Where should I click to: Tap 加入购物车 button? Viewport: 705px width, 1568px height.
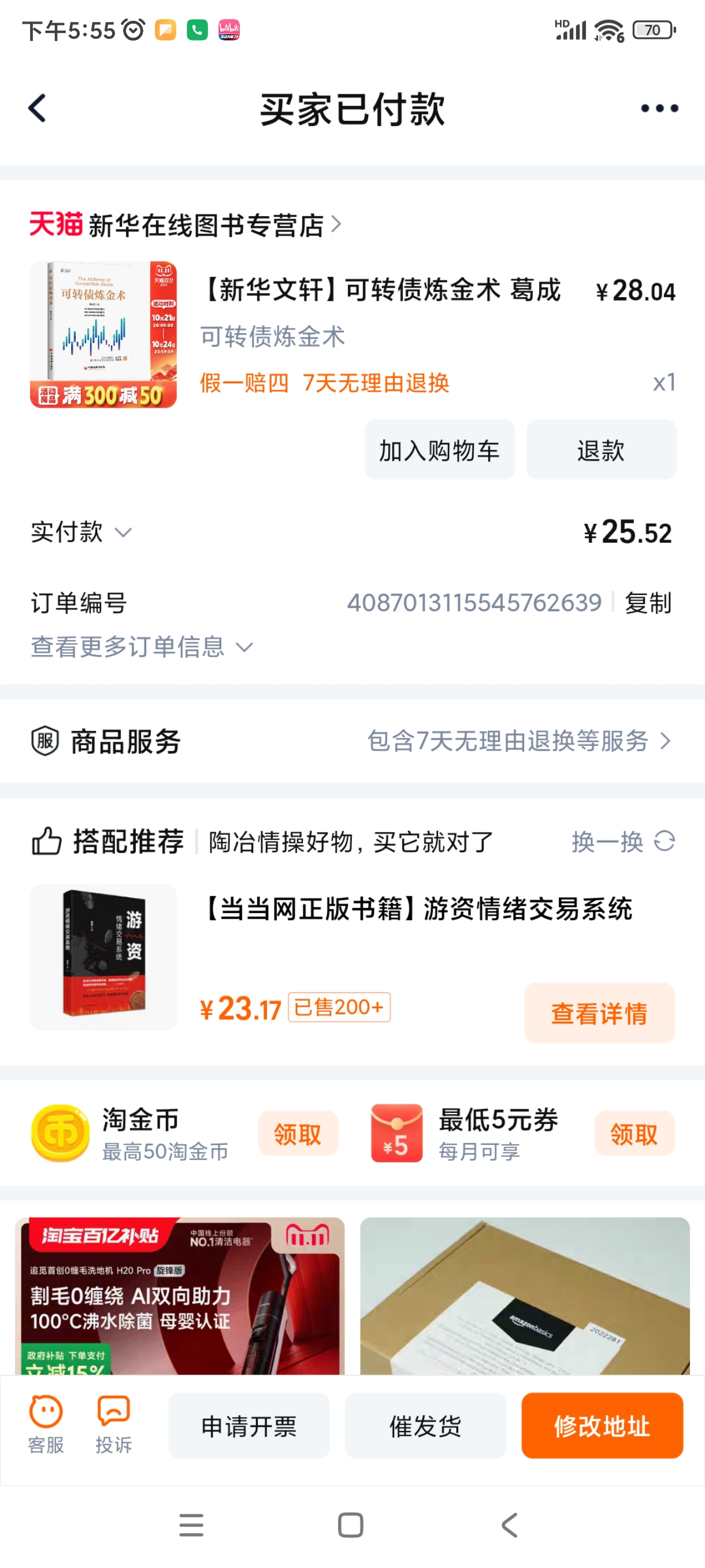point(439,450)
